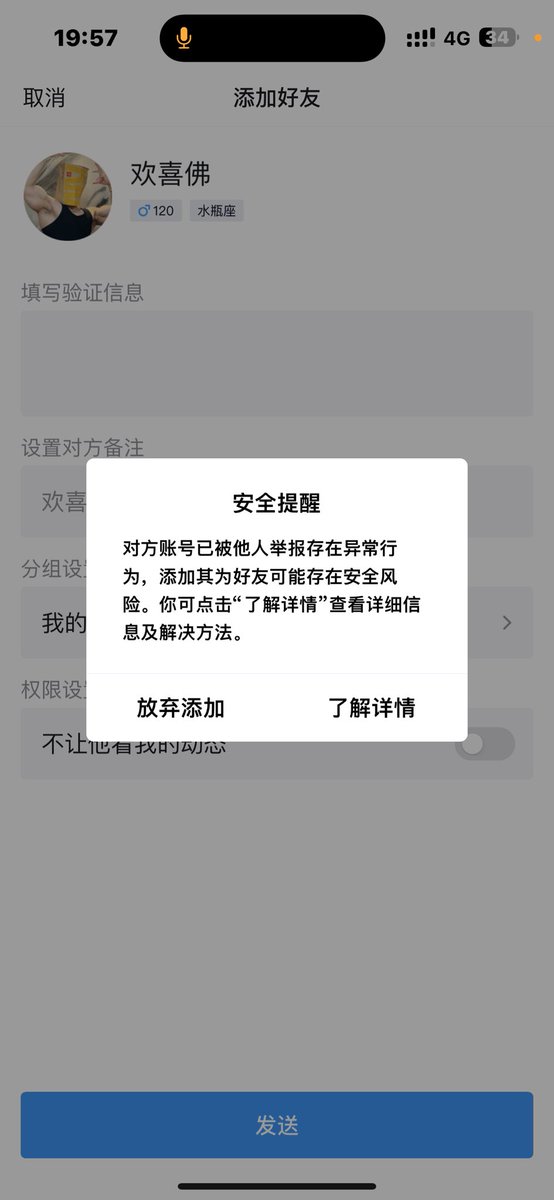
Task: Tap 发送 to send the friend request
Action: click(277, 1125)
